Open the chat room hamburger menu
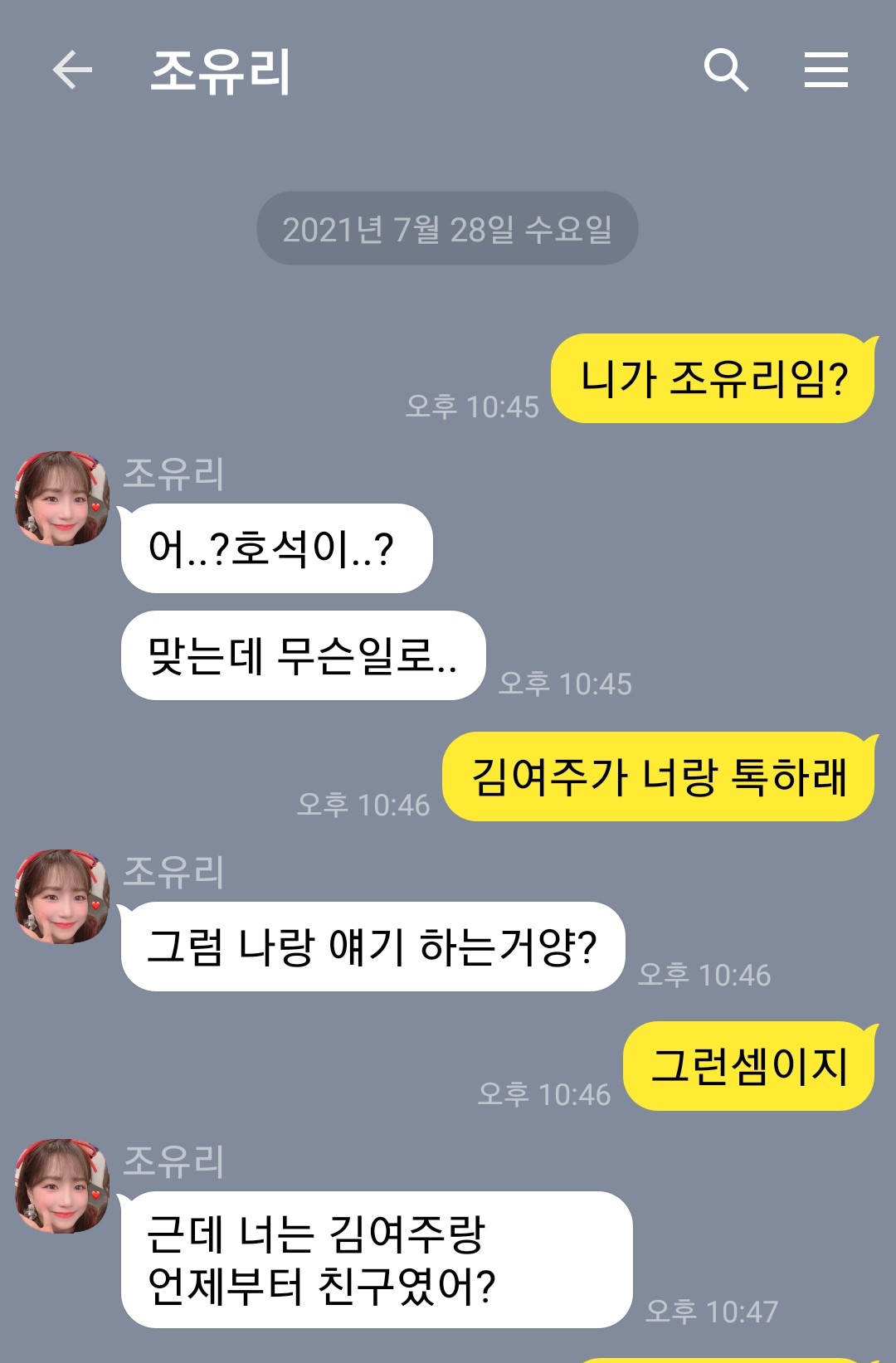The width and height of the screenshot is (896, 1363). pyautogui.click(x=825, y=70)
